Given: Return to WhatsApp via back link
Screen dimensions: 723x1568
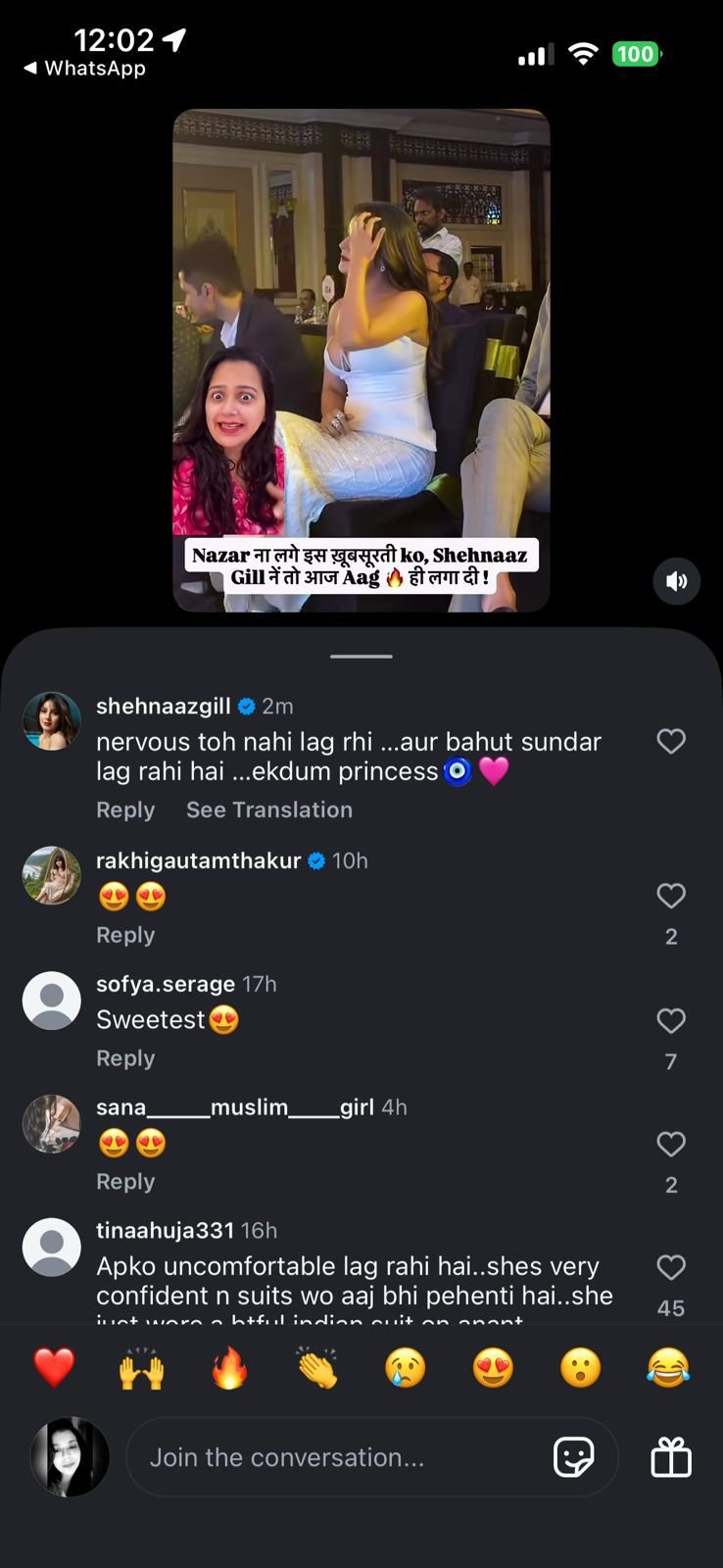Looking at the screenshot, I should [85, 69].
